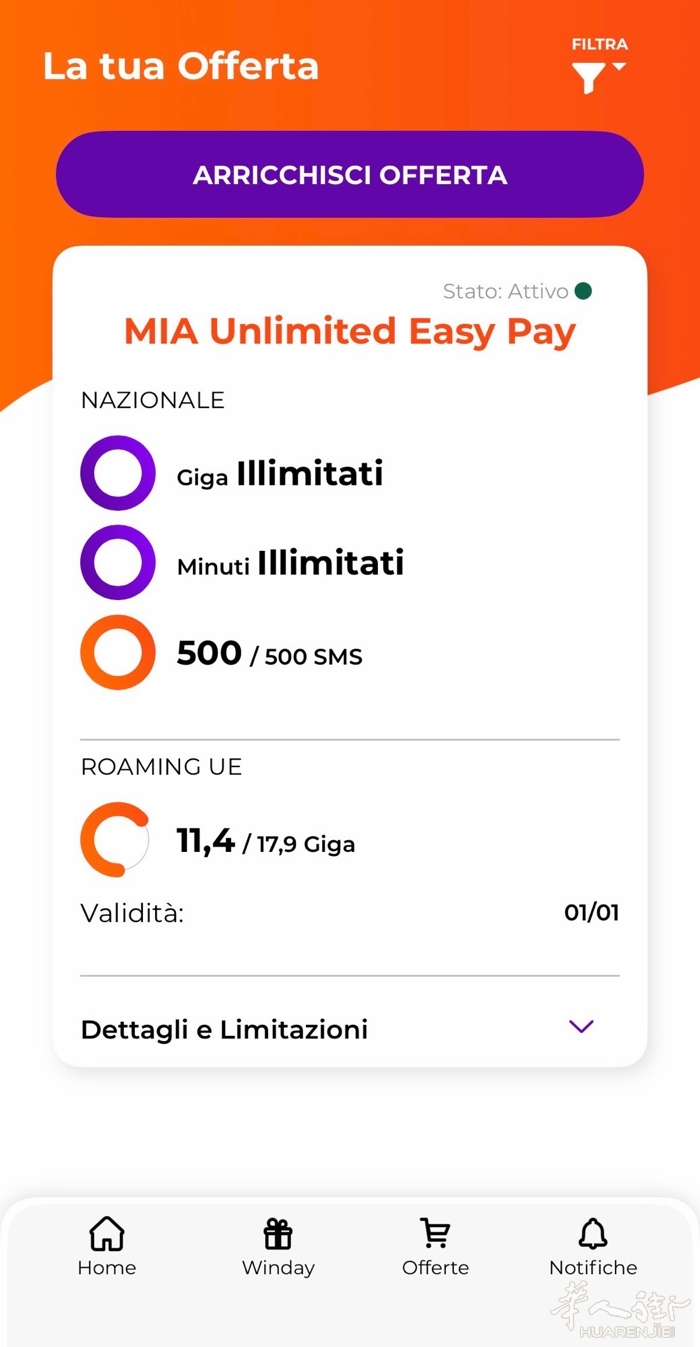
Task: Expand Dettagli e Limitazioni section
Action: 580,1027
